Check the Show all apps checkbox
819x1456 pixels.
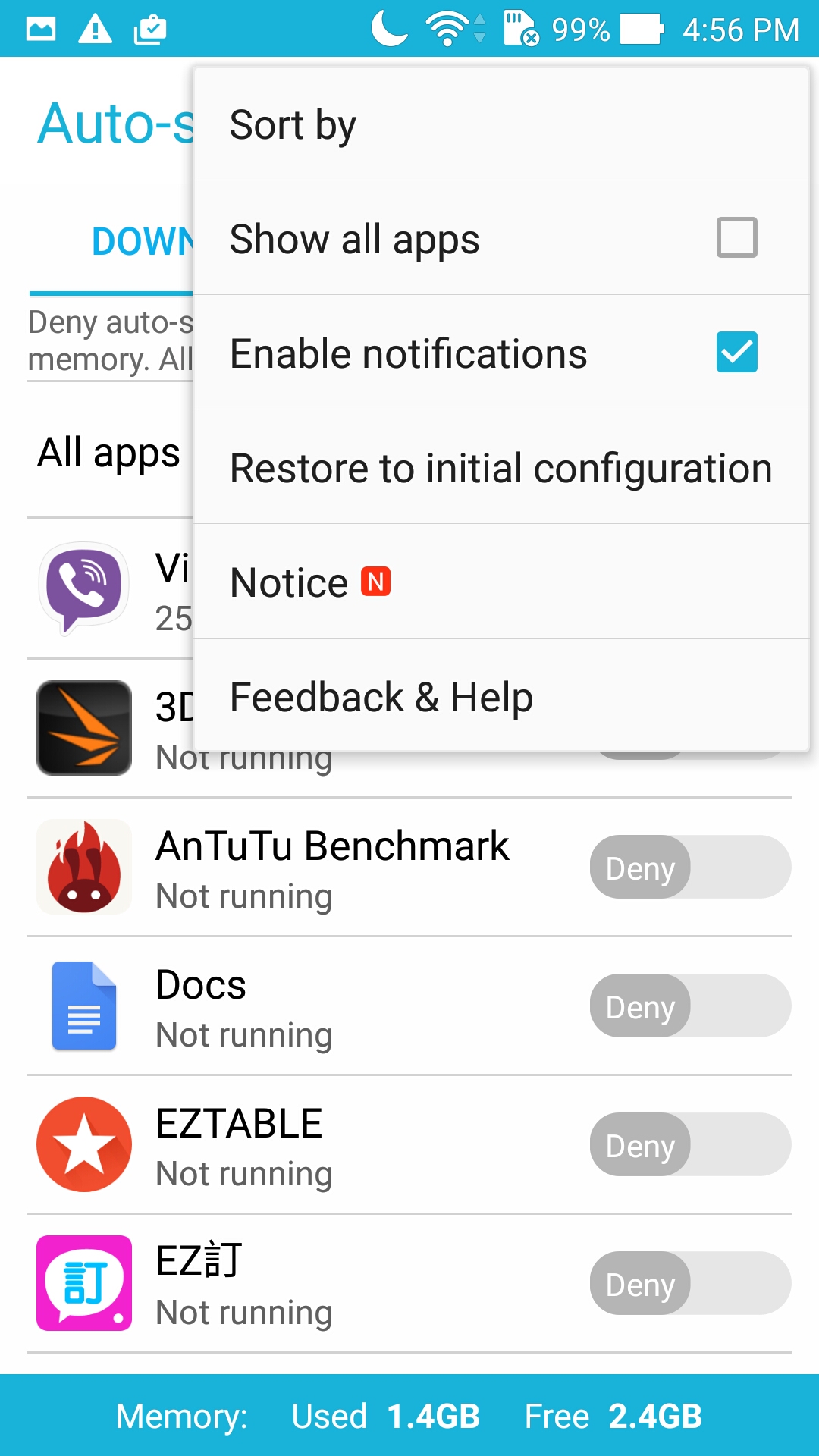736,238
